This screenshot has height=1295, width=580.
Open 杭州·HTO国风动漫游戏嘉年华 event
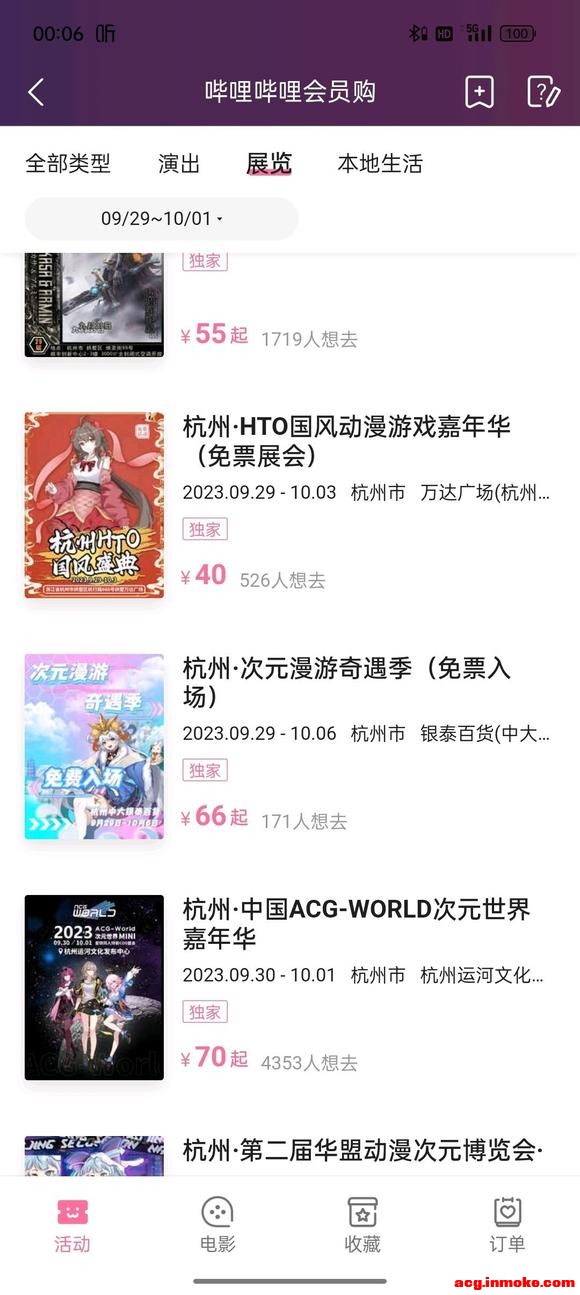[290, 504]
